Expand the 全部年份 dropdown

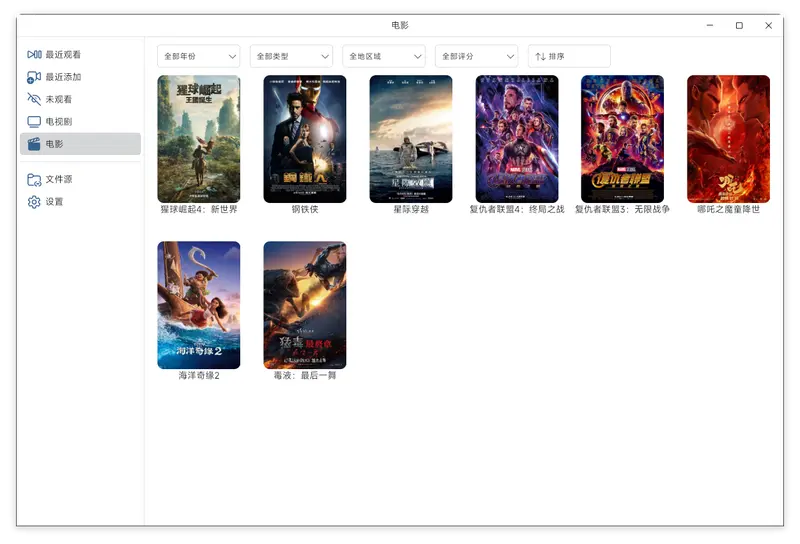point(198,56)
